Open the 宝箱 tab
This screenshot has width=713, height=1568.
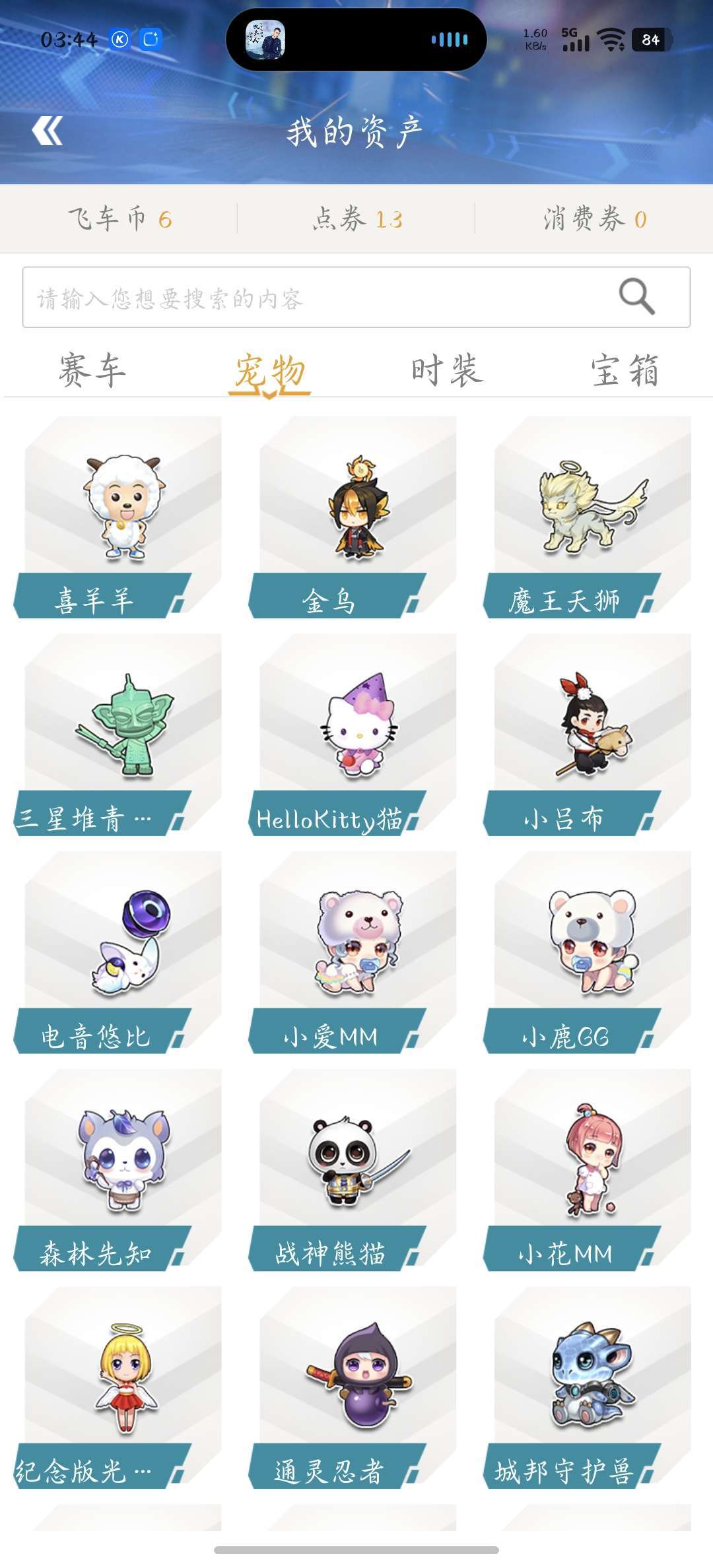click(625, 370)
